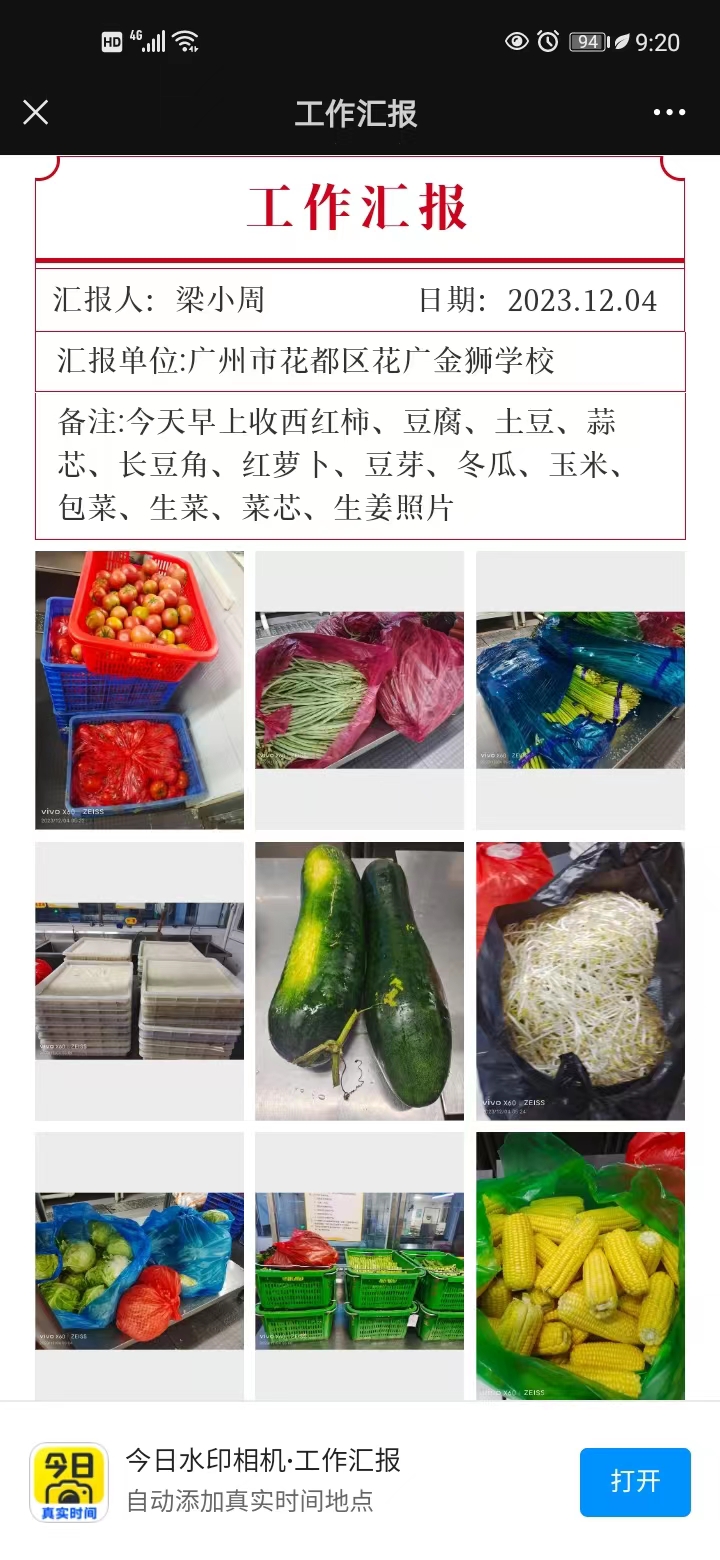Enlarge the garlic sprouts in blue bags photo
The width and height of the screenshot is (720, 1560).
[x=580, y=690]
